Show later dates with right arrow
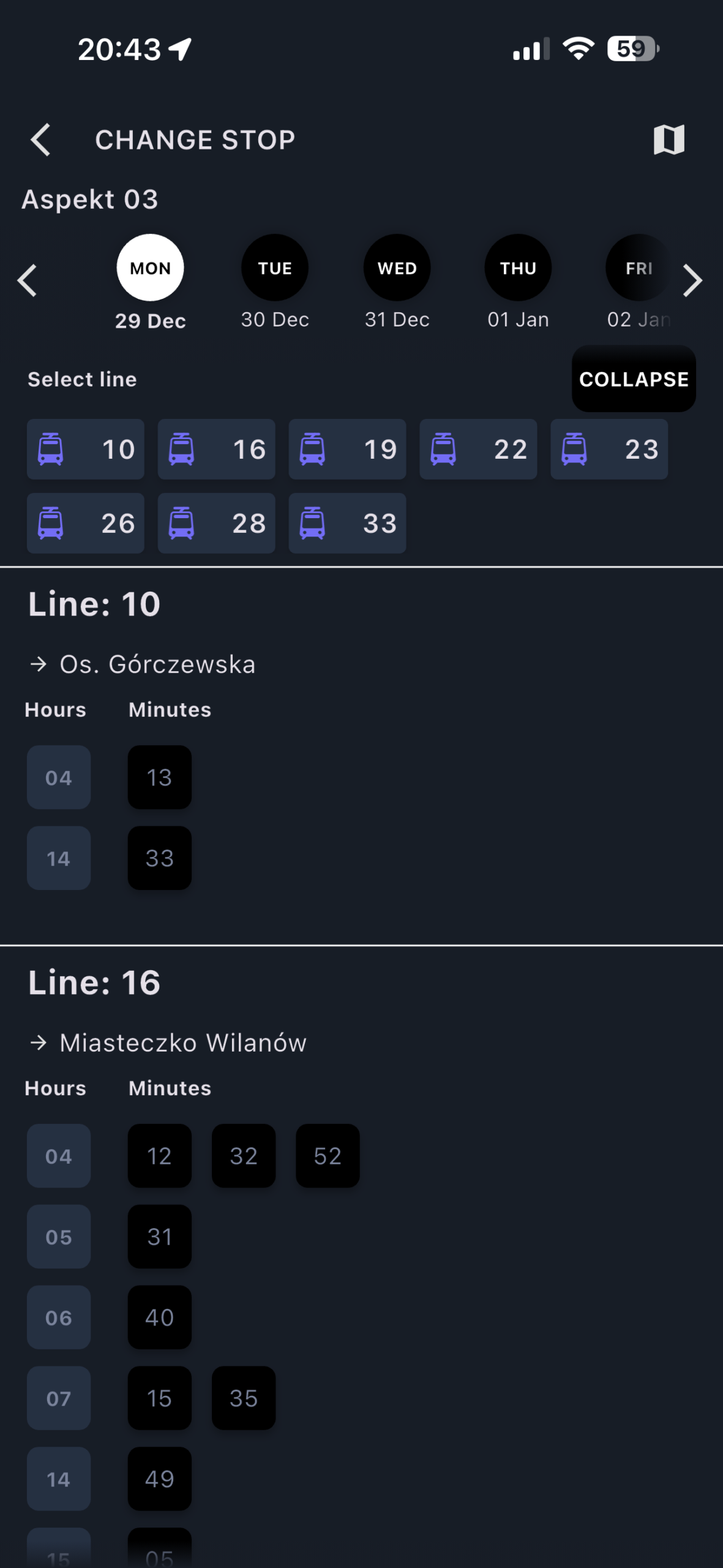 click(x=692, y=281)
